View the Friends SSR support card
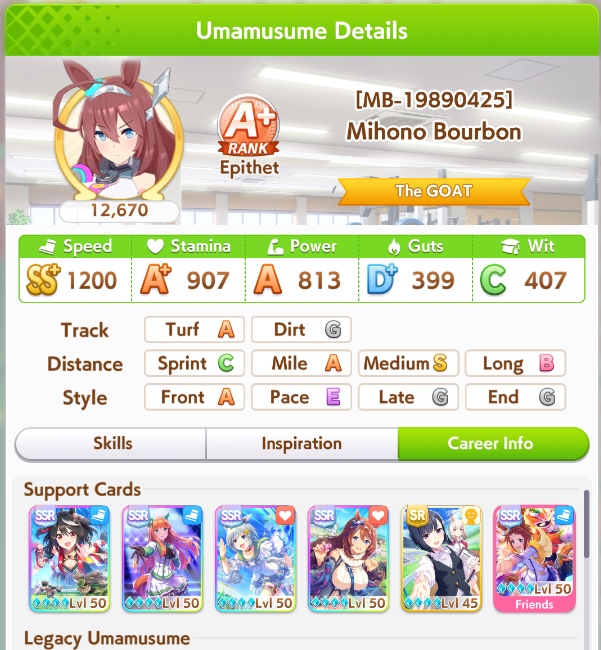The height and width of the screenshot is (650, 601). click(x=534, y=558)
